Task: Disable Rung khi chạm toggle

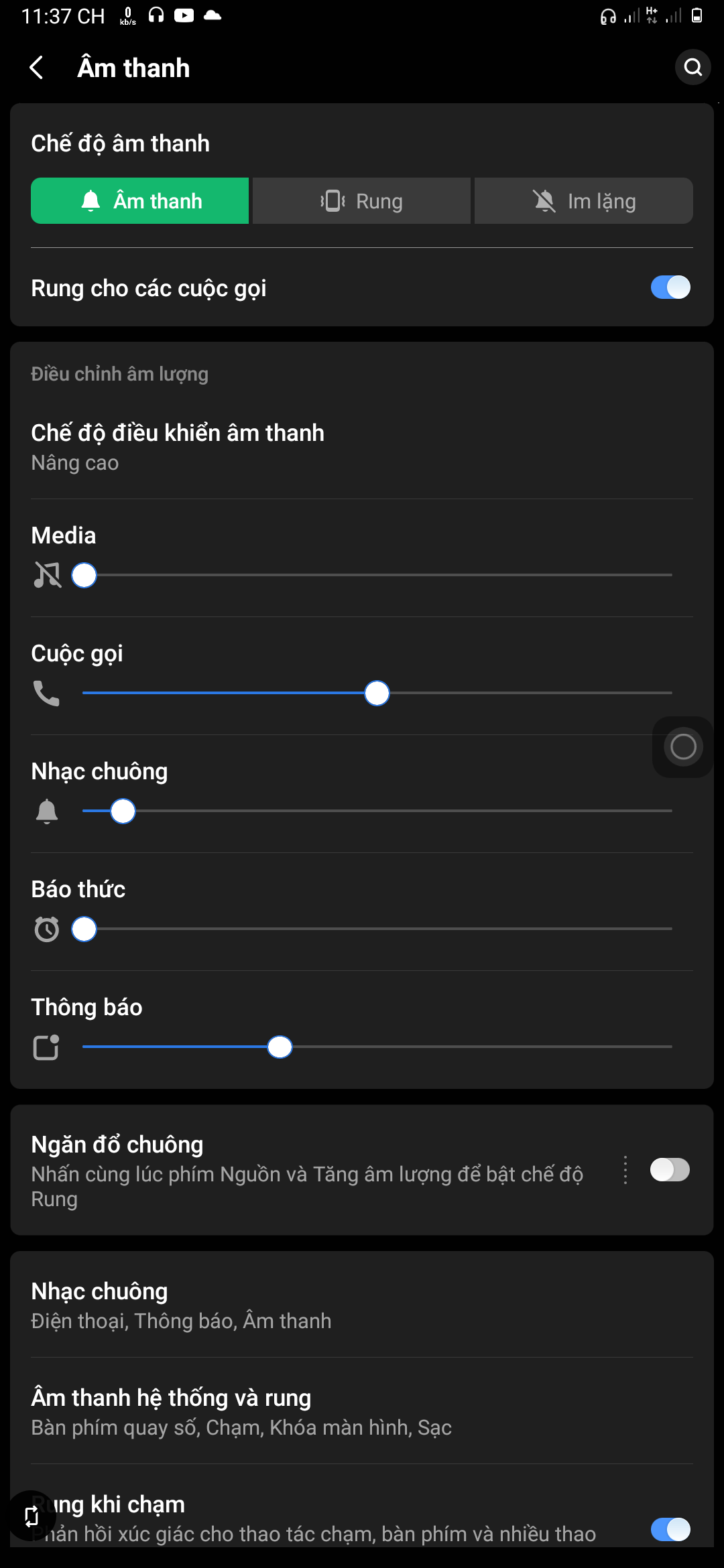Action: coord(670,1529)
